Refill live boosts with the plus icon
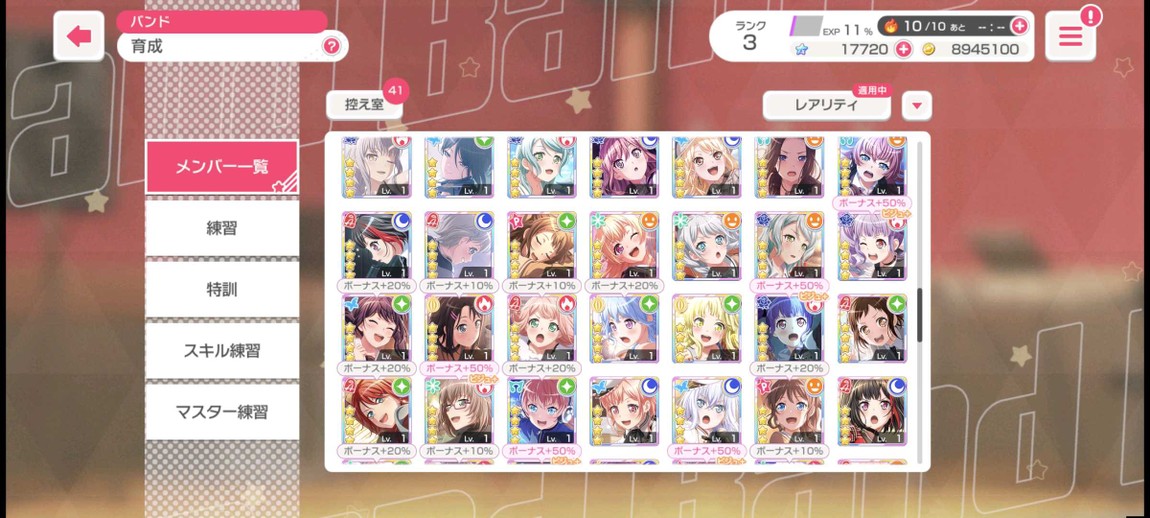 (1019, 26)
